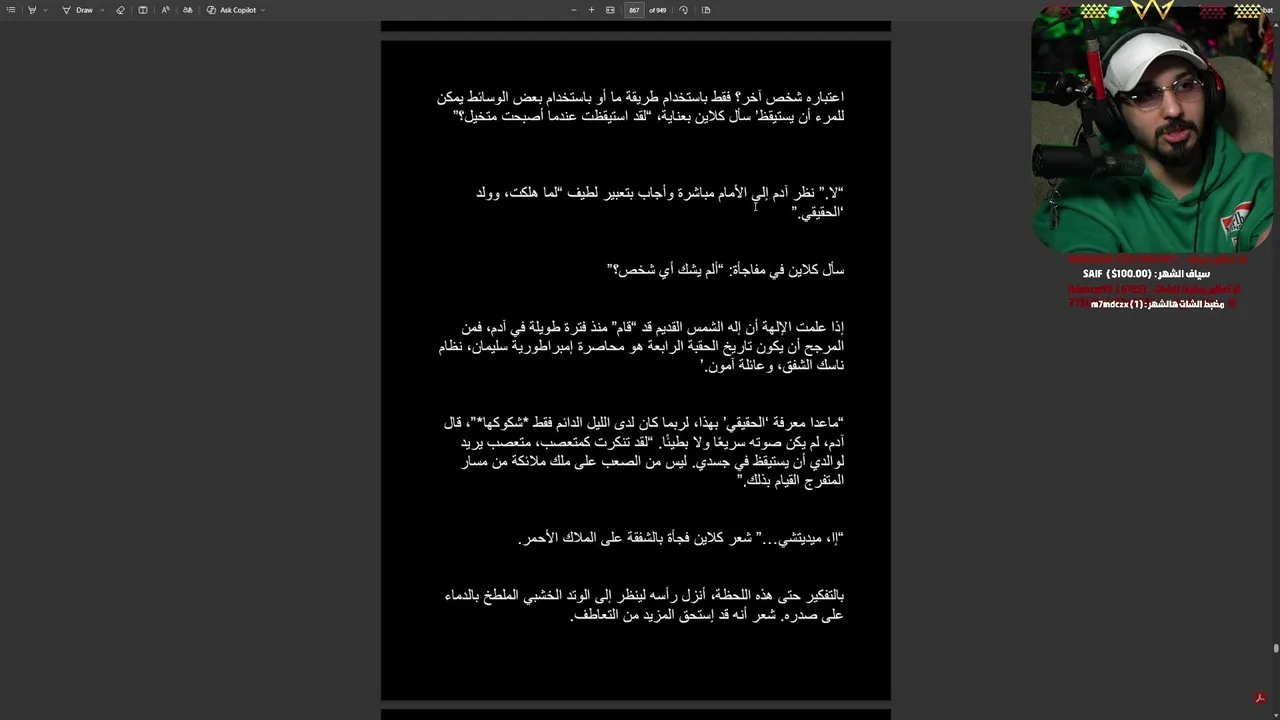Zoom out the document
This screenshot has width=1280, height=720.
(x=573, y=10)
